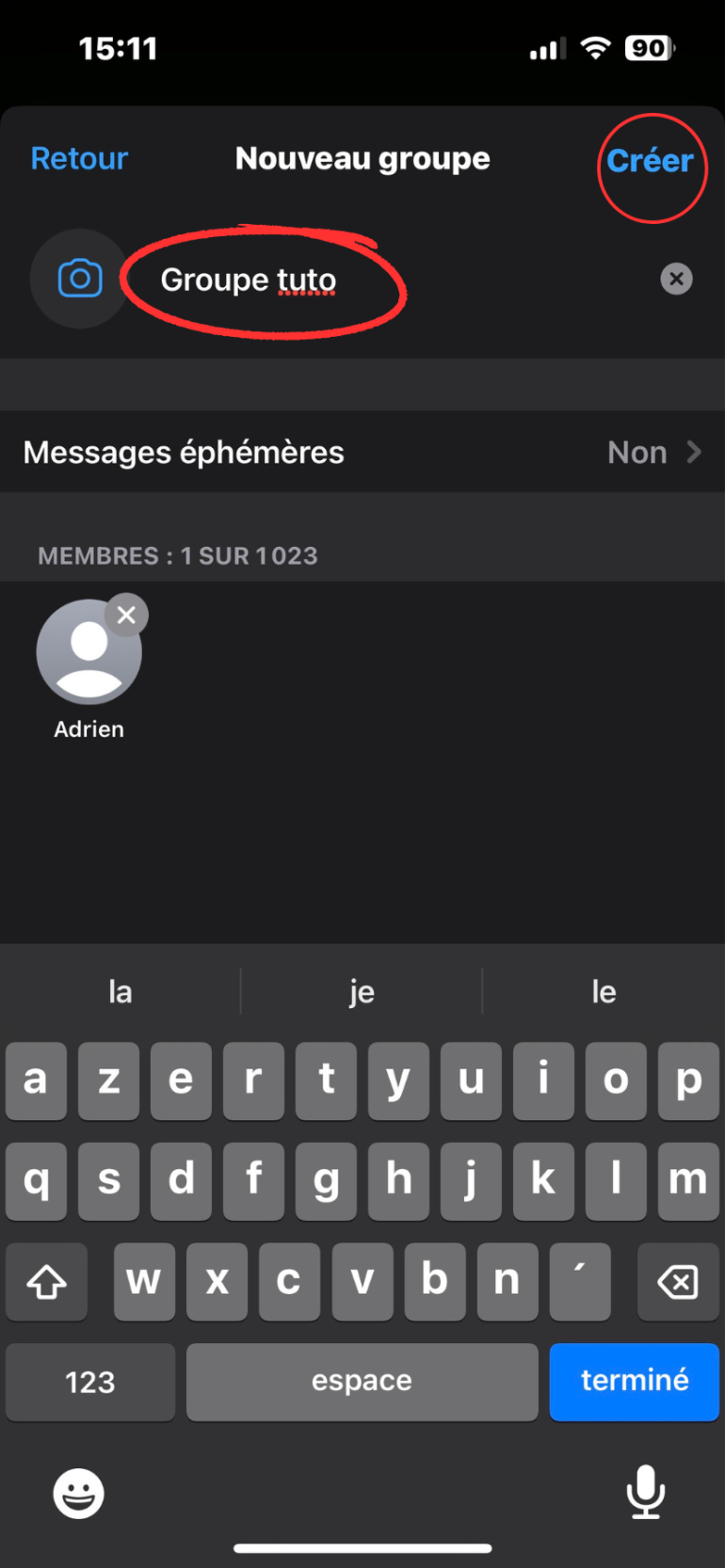Clear the group name text
725x1568 pixels.
pyautogui.click(x=676, y=279)
